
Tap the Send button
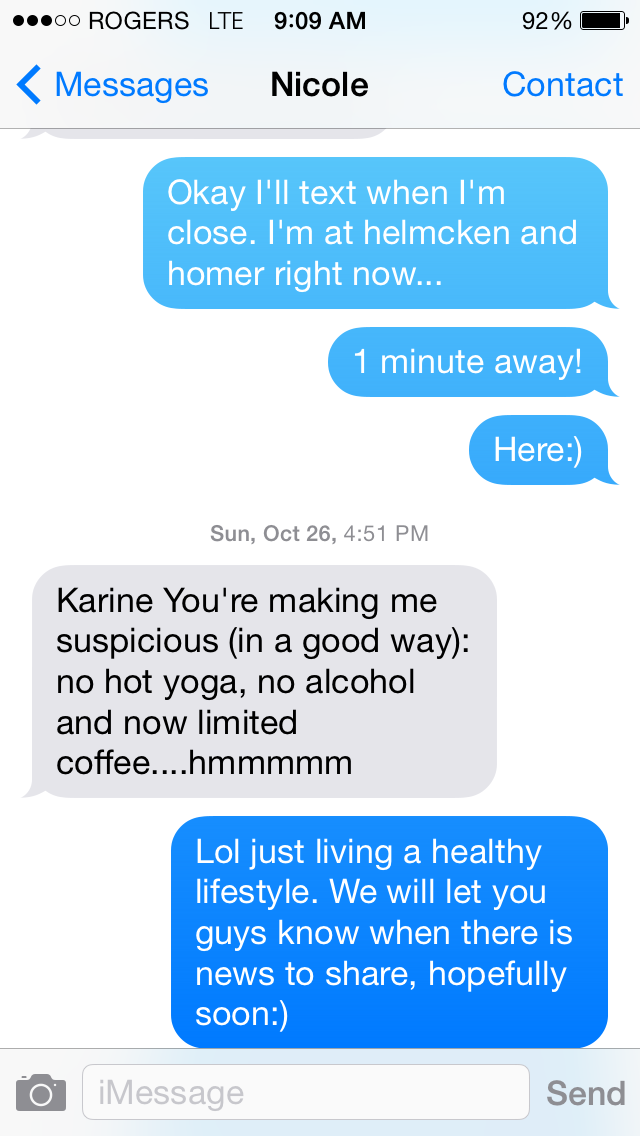click(x=585, y=1092)
